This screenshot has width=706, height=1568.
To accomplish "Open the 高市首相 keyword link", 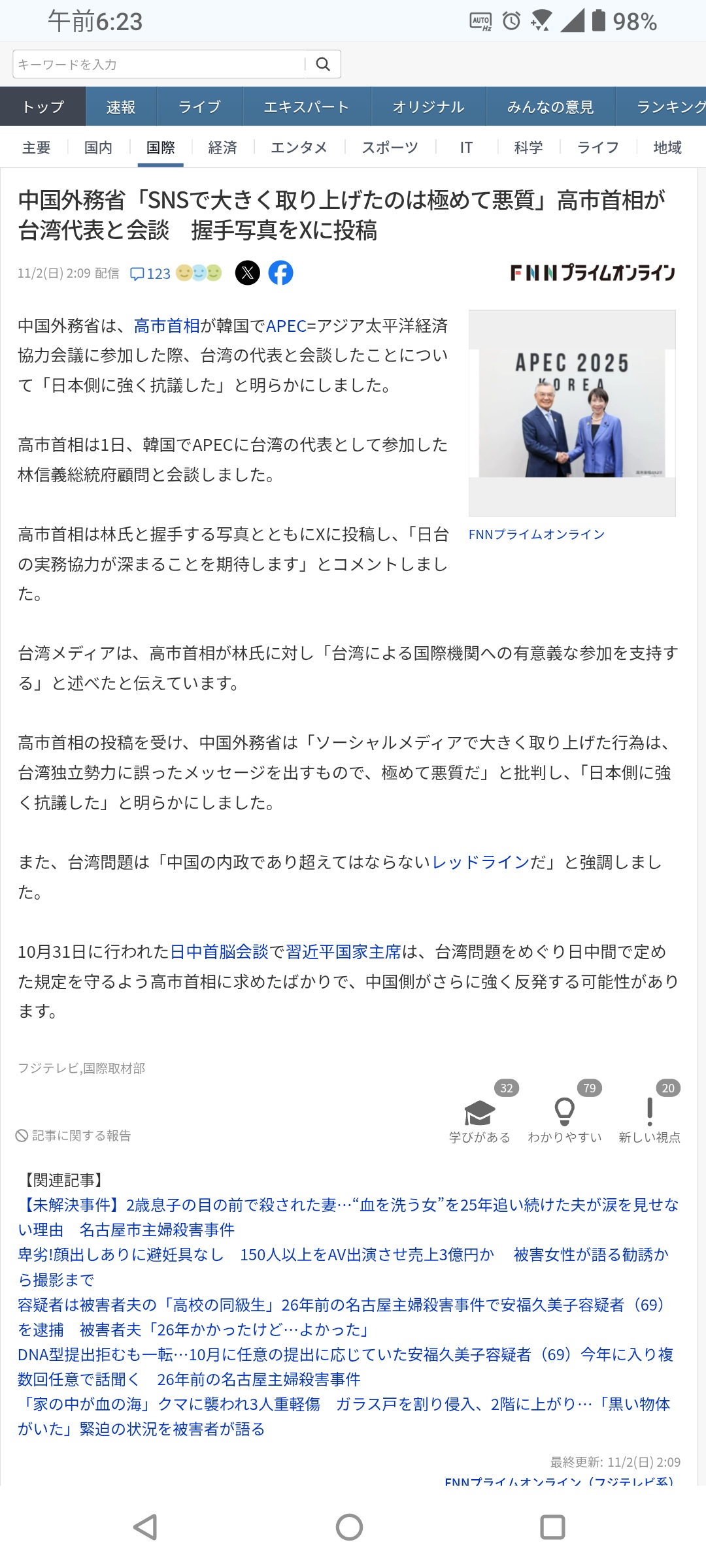I will point(167,326).
